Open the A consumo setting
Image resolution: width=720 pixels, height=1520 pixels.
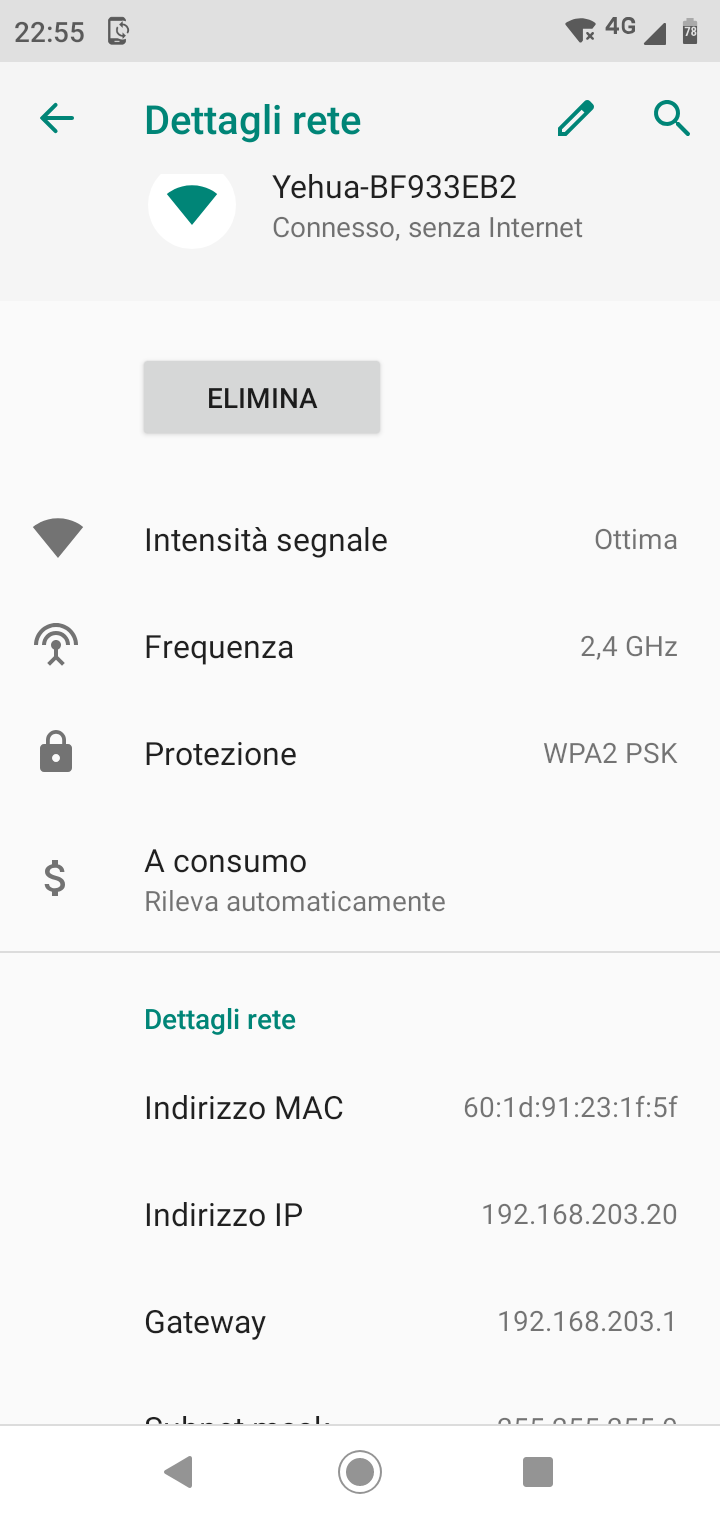(x=360, y=880)
